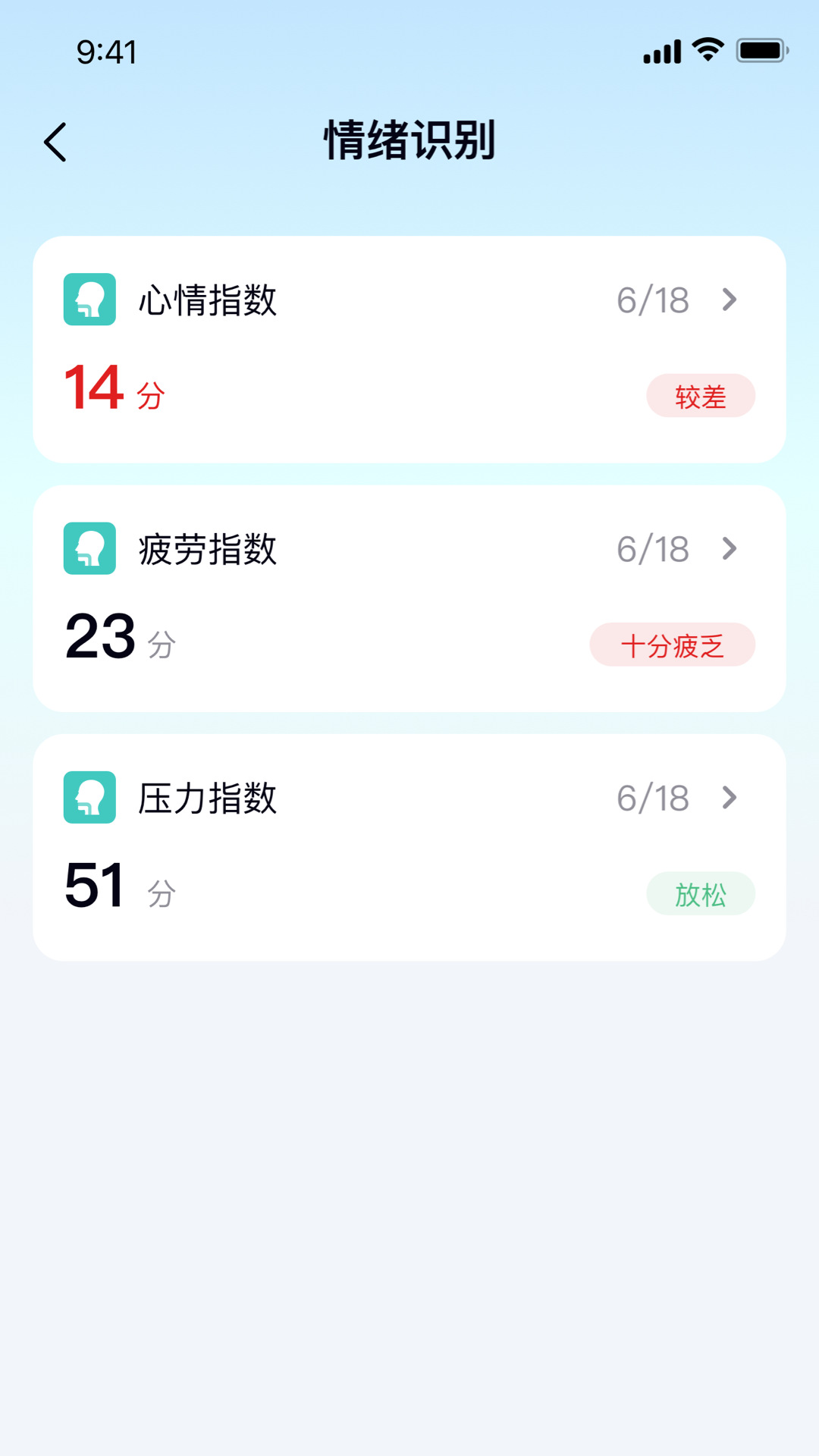819x1456 pixels.
Task: Tap the 放松 status label
Action: pyautogui.click(x=700, y=893)
